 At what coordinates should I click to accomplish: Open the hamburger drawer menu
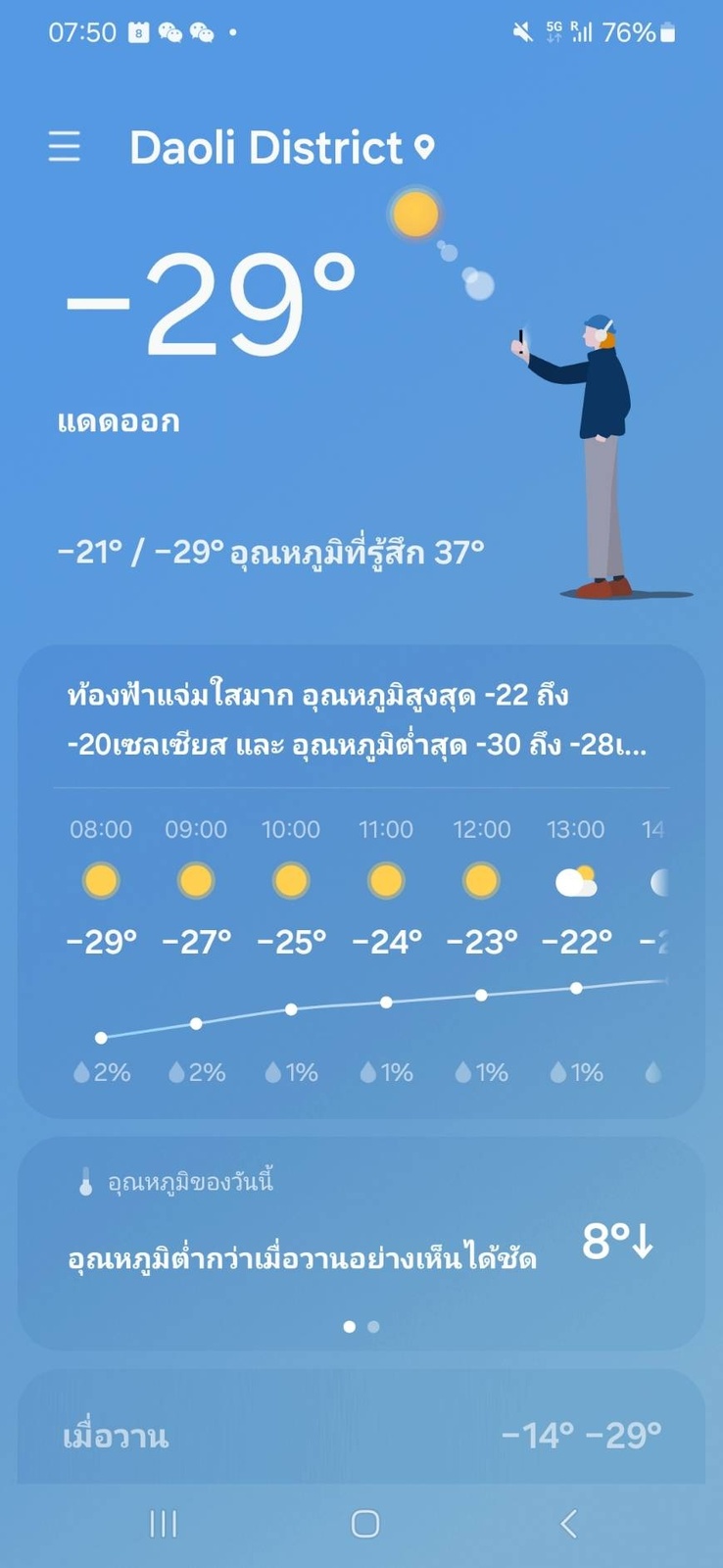click(x=65, y=147)
